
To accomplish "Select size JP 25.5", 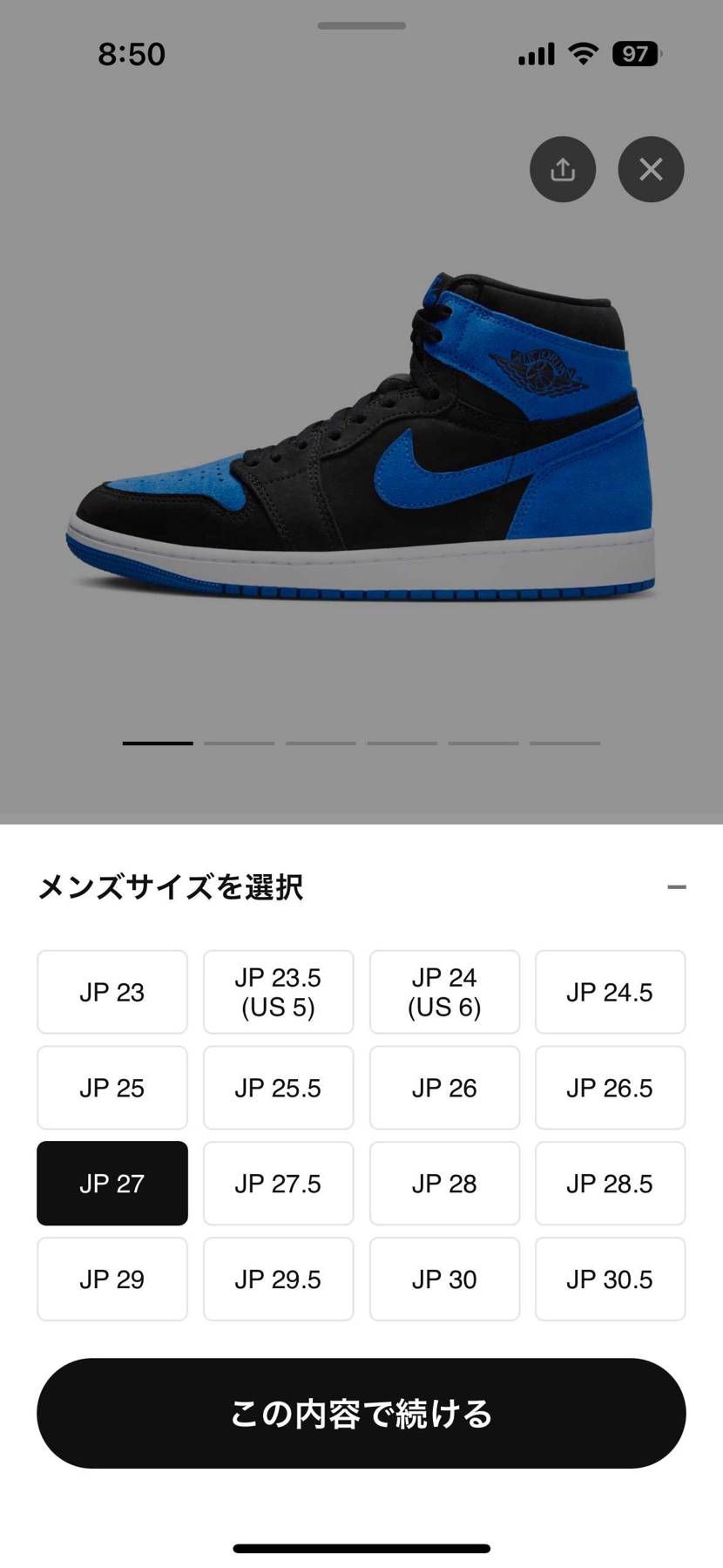I will [278, 1087].
